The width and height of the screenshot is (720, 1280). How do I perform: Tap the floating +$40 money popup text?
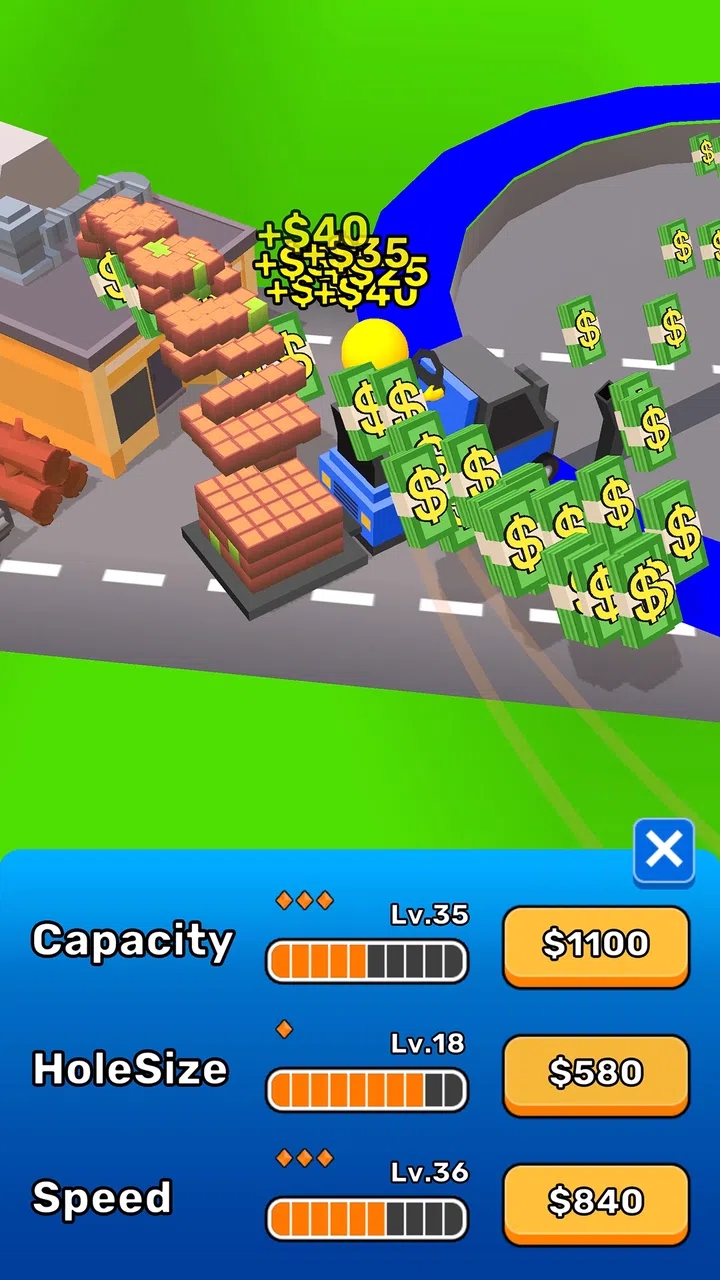point(315,232)
